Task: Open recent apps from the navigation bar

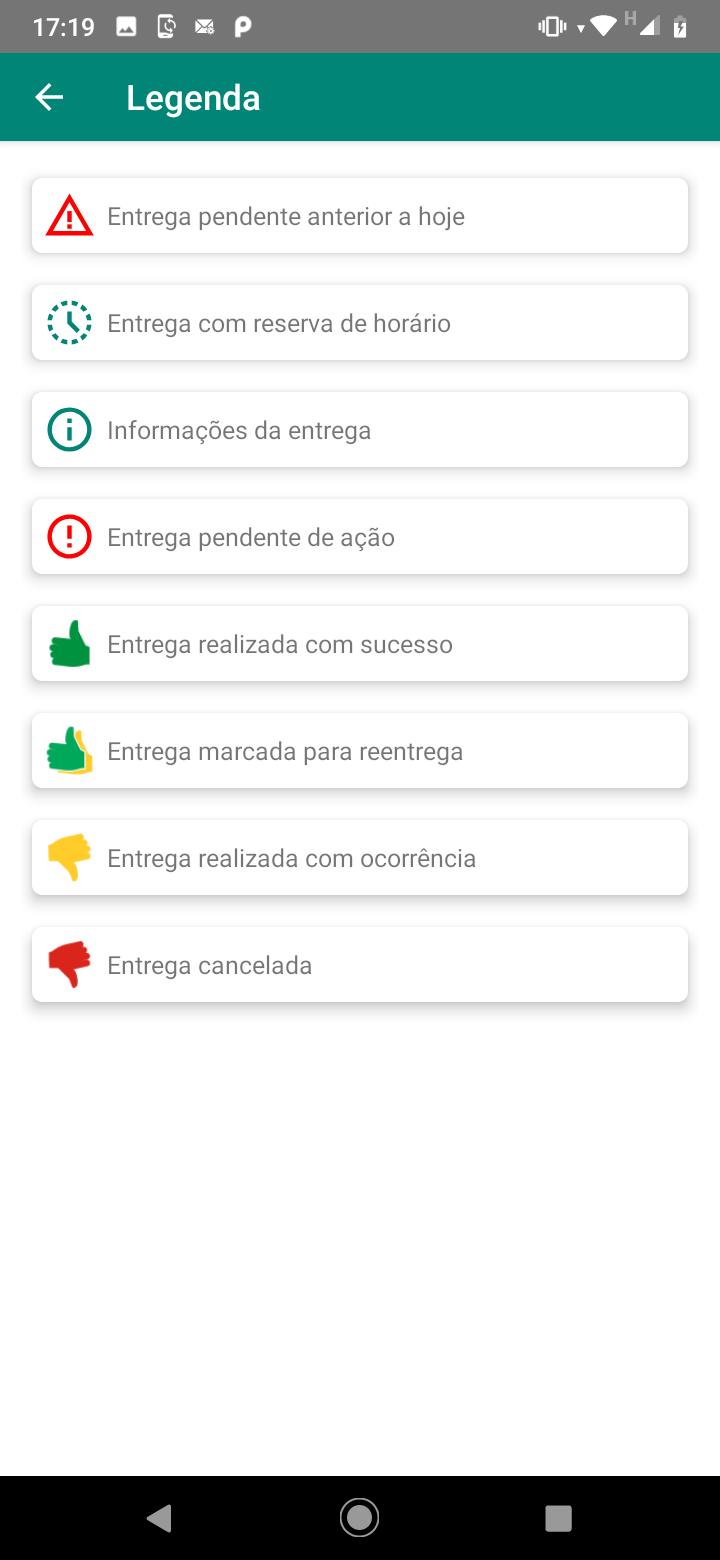Action: (x=558, y=1518)
